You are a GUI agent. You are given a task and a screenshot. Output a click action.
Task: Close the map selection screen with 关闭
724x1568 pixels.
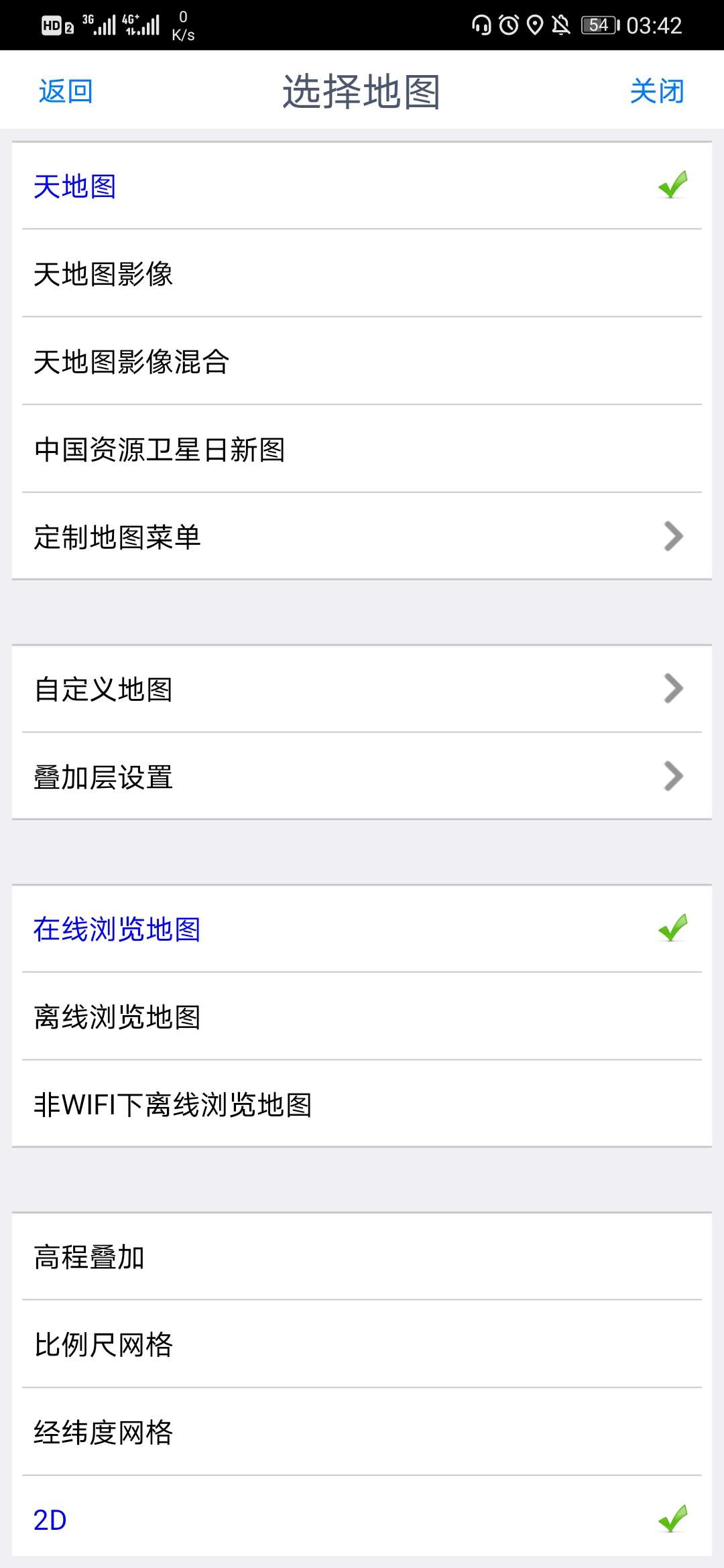tap(657, 91)
